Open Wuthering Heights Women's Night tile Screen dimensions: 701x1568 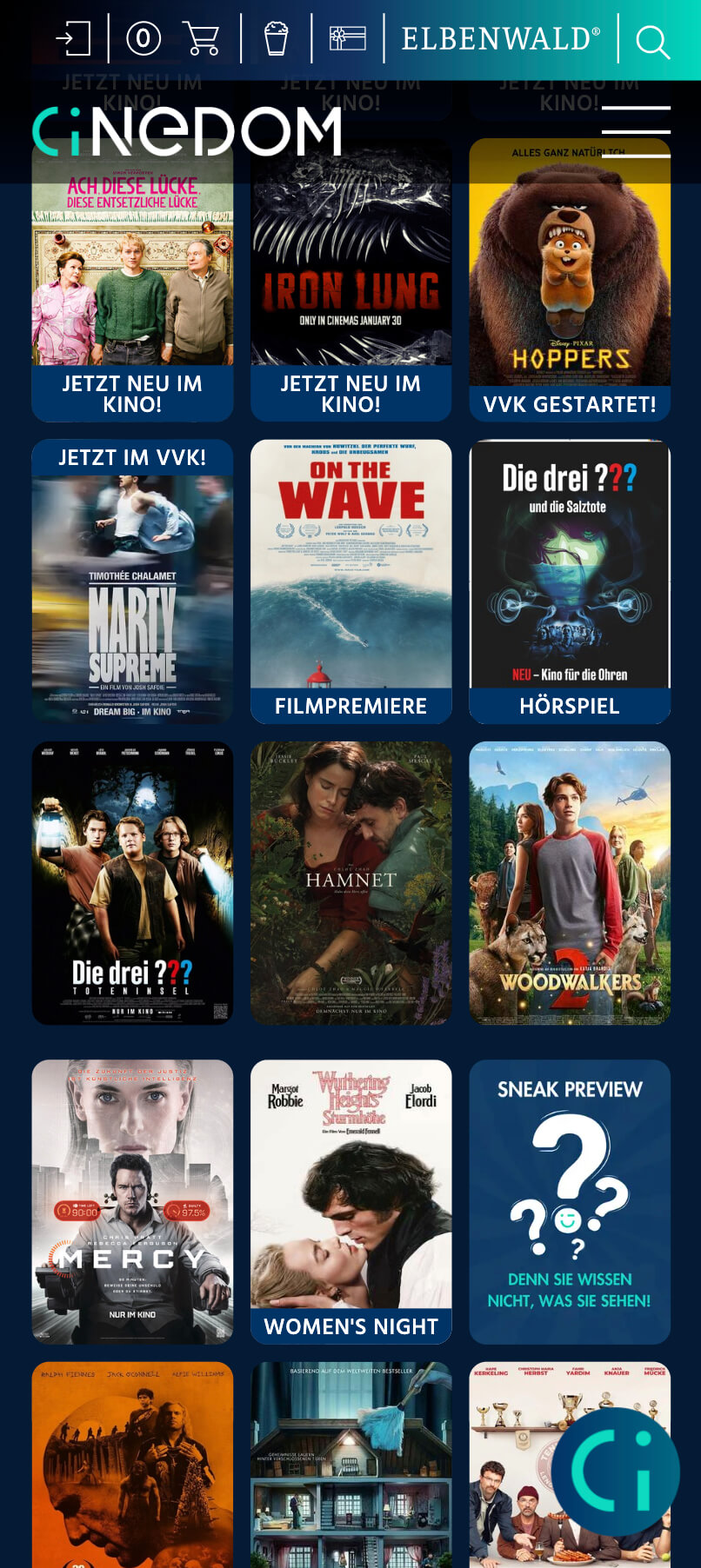click(350, 1201)
